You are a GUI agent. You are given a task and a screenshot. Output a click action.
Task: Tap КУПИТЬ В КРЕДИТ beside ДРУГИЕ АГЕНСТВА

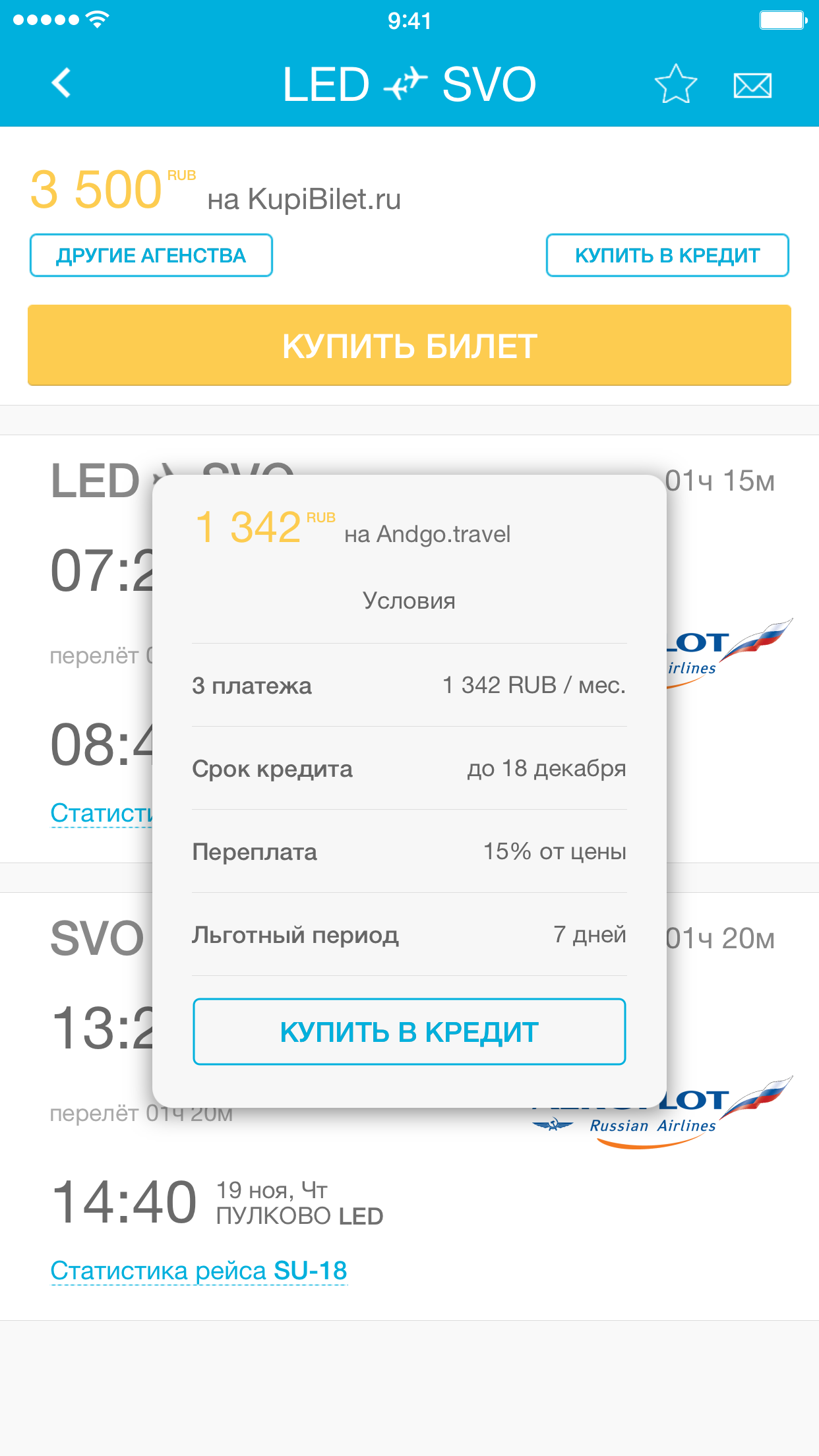667,255
